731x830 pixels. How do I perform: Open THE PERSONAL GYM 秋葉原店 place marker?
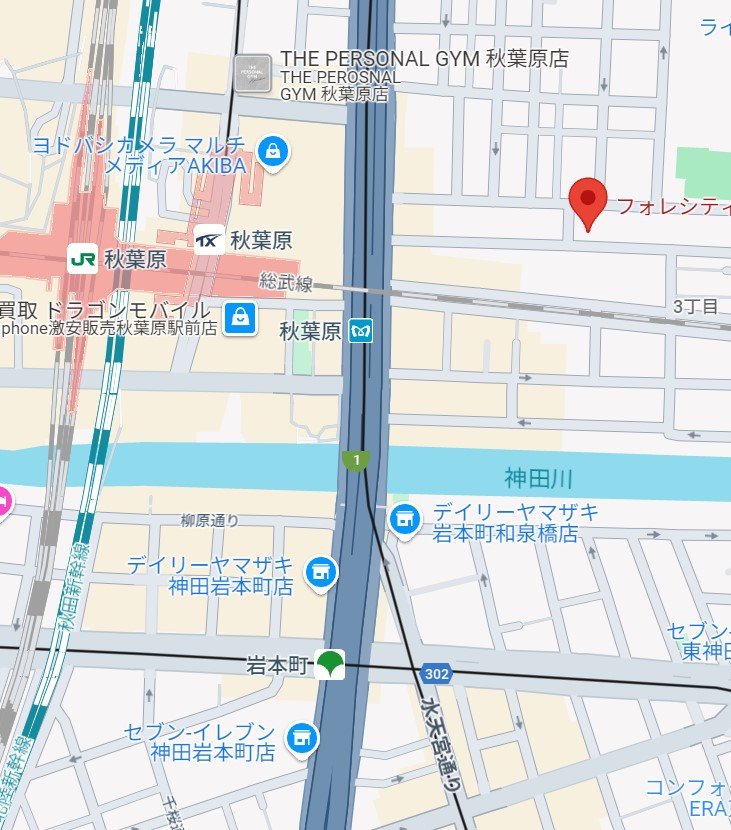tap(252, 73)
